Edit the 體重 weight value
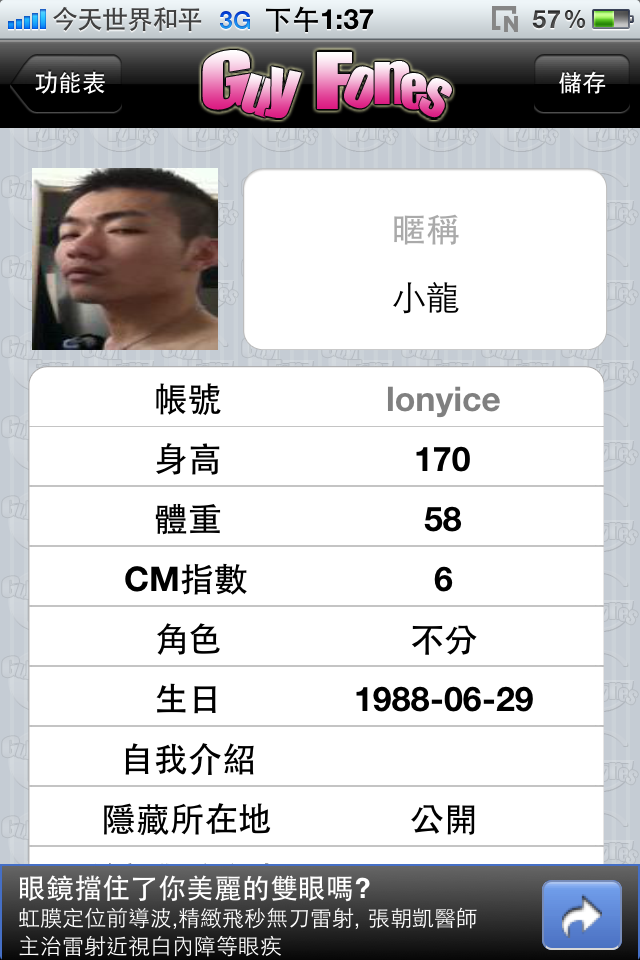Screen dimensions: 640x960 click(442, 519)
